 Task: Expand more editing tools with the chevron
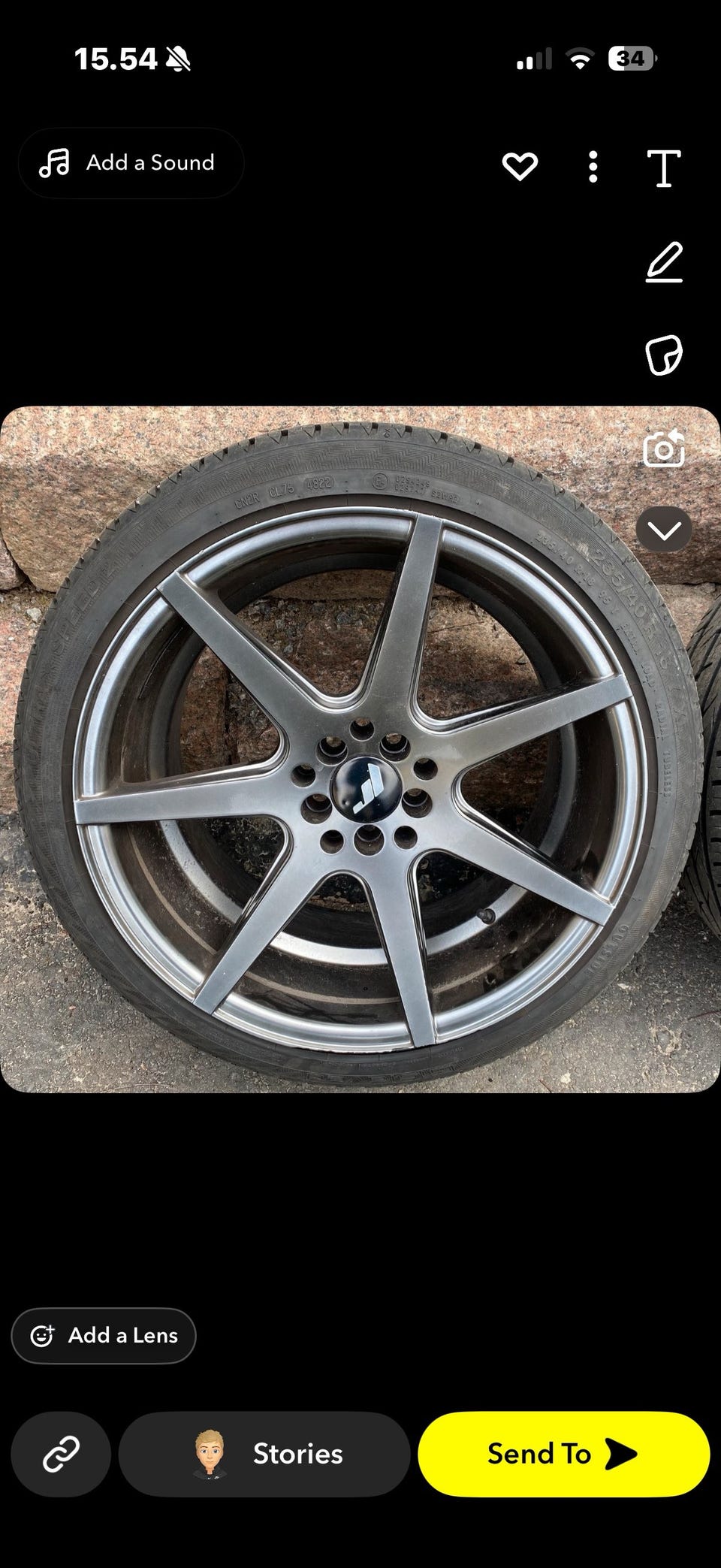click(664, 530)
